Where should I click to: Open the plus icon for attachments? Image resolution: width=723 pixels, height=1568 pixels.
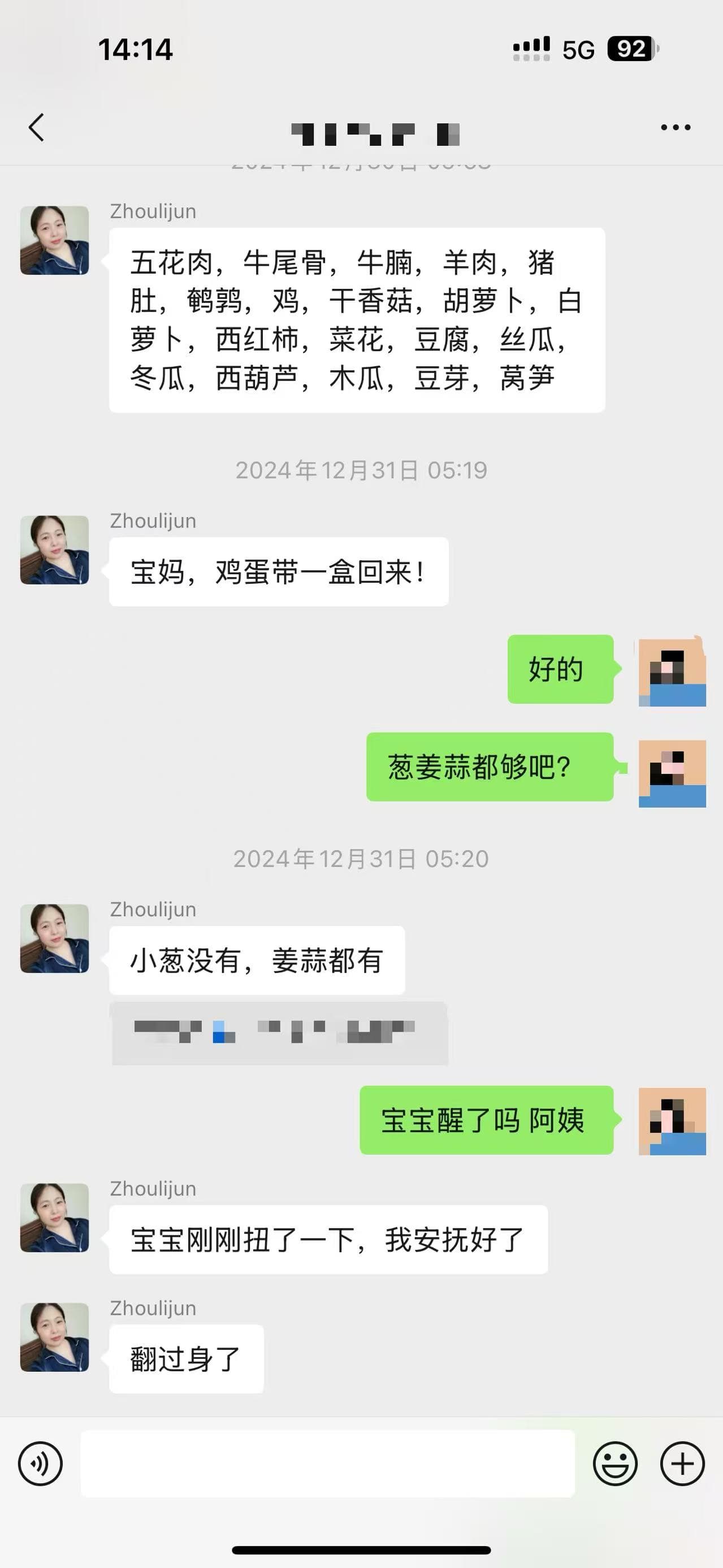[683, 1464]
